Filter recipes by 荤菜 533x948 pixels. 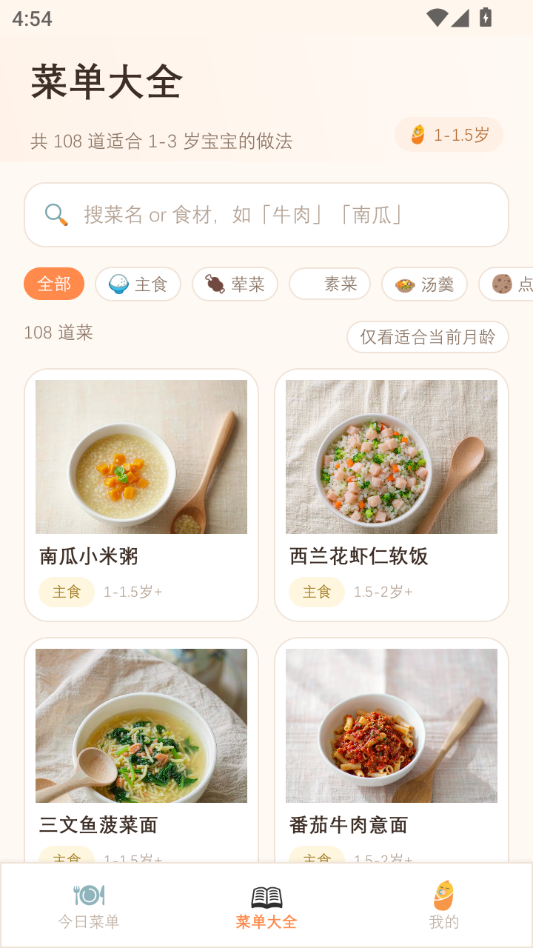235,284
